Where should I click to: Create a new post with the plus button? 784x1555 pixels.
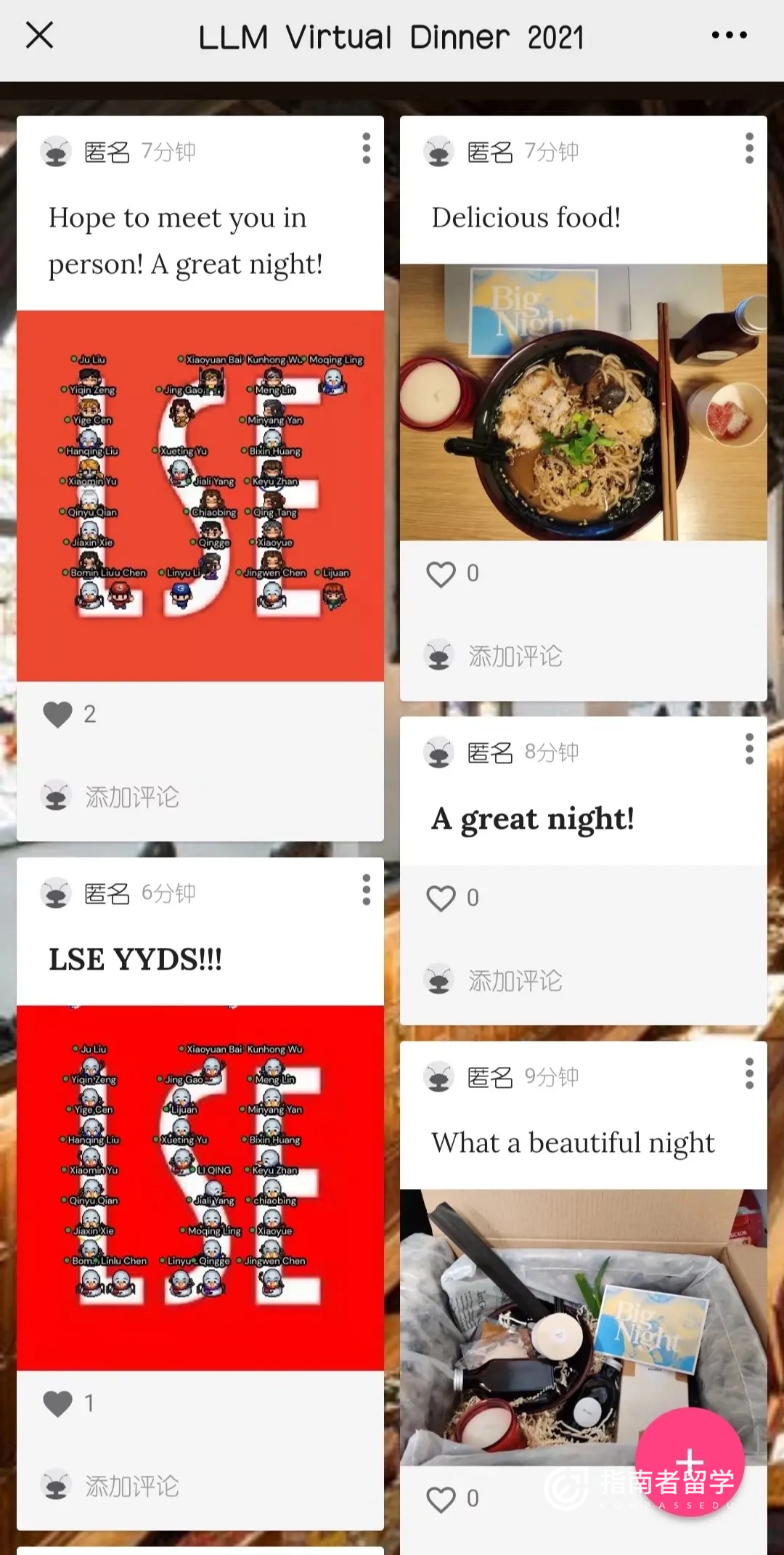pyautogui.click(x=689, y=1461)
